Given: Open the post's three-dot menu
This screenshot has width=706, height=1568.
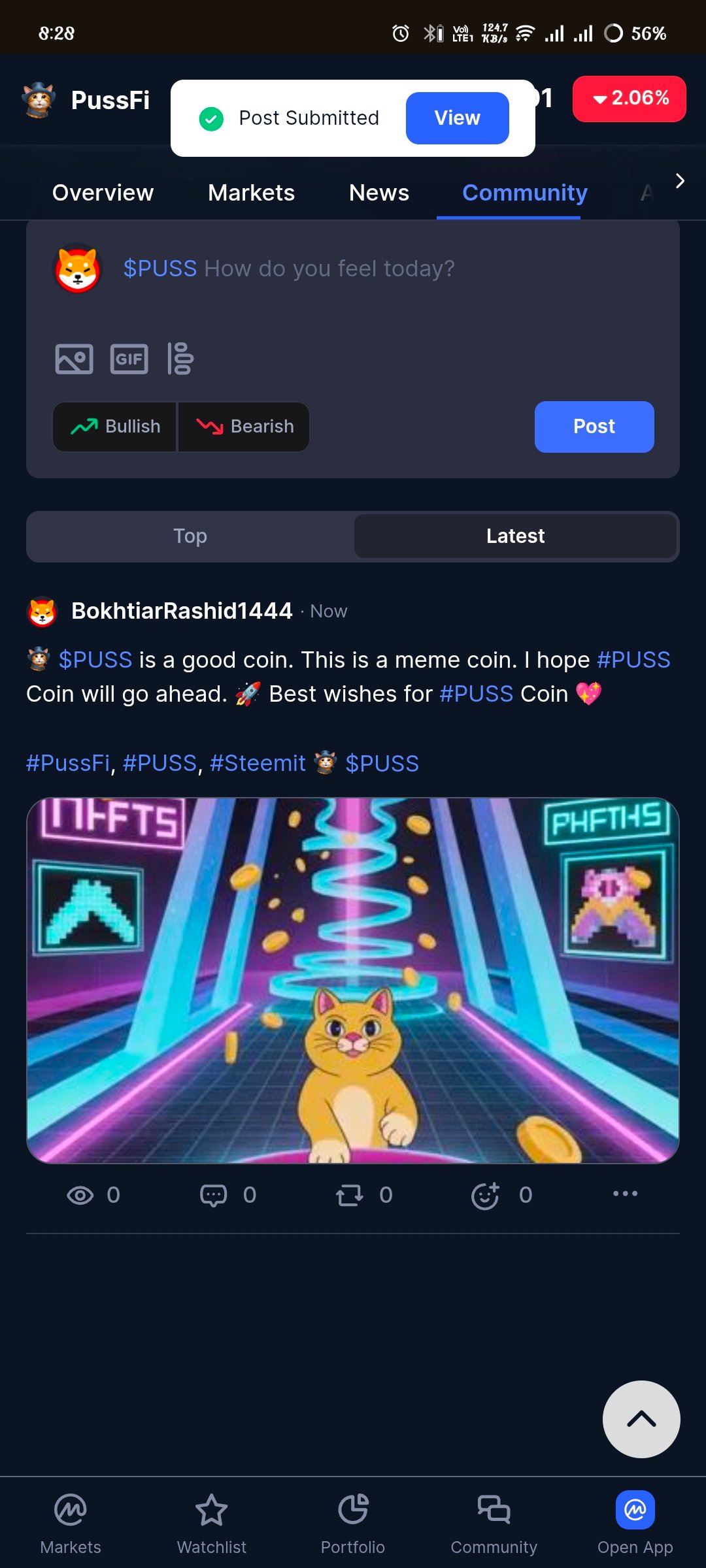Looking at the screenshot, I should (x=625, y=1194).
